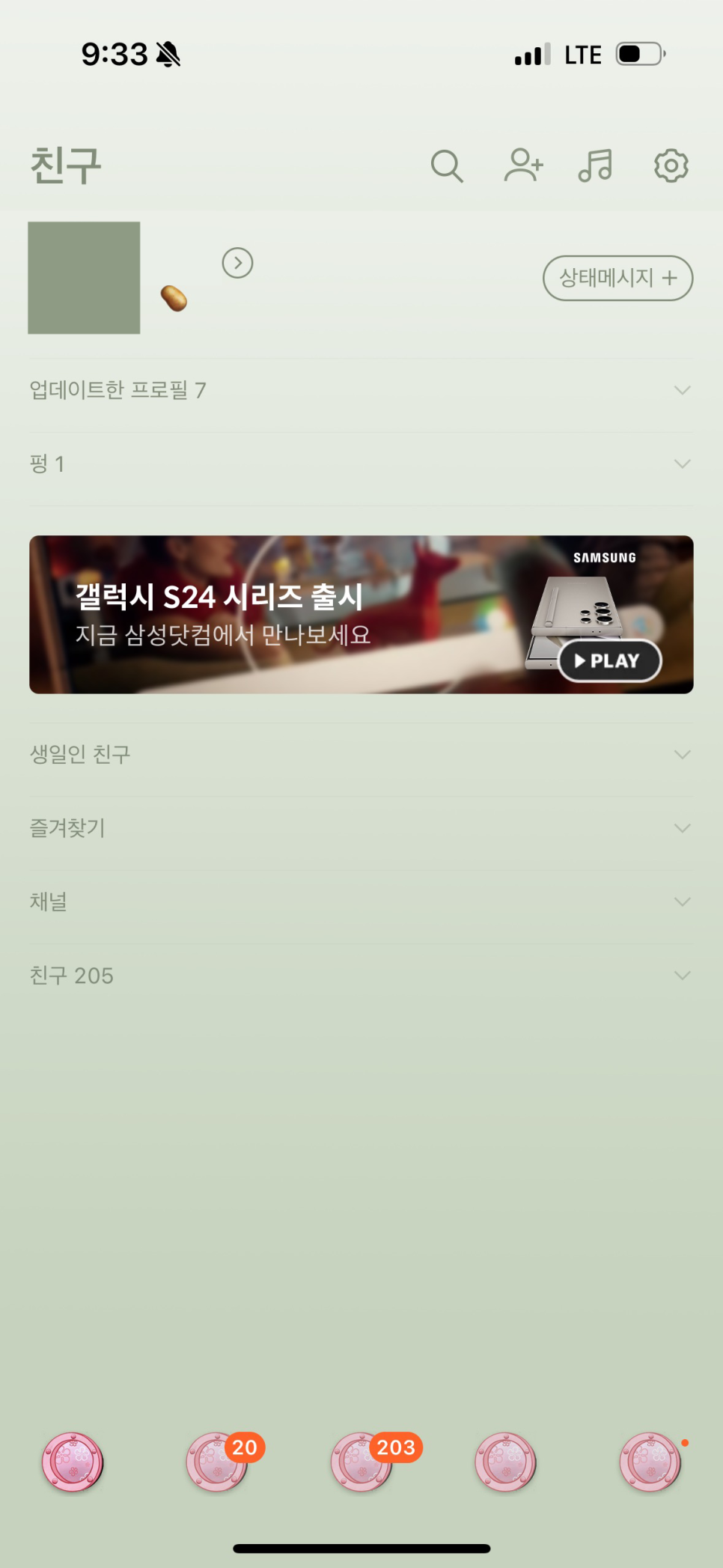723x1568 pixels.
Task: Open friend search
Action: [x=447, y=166]
